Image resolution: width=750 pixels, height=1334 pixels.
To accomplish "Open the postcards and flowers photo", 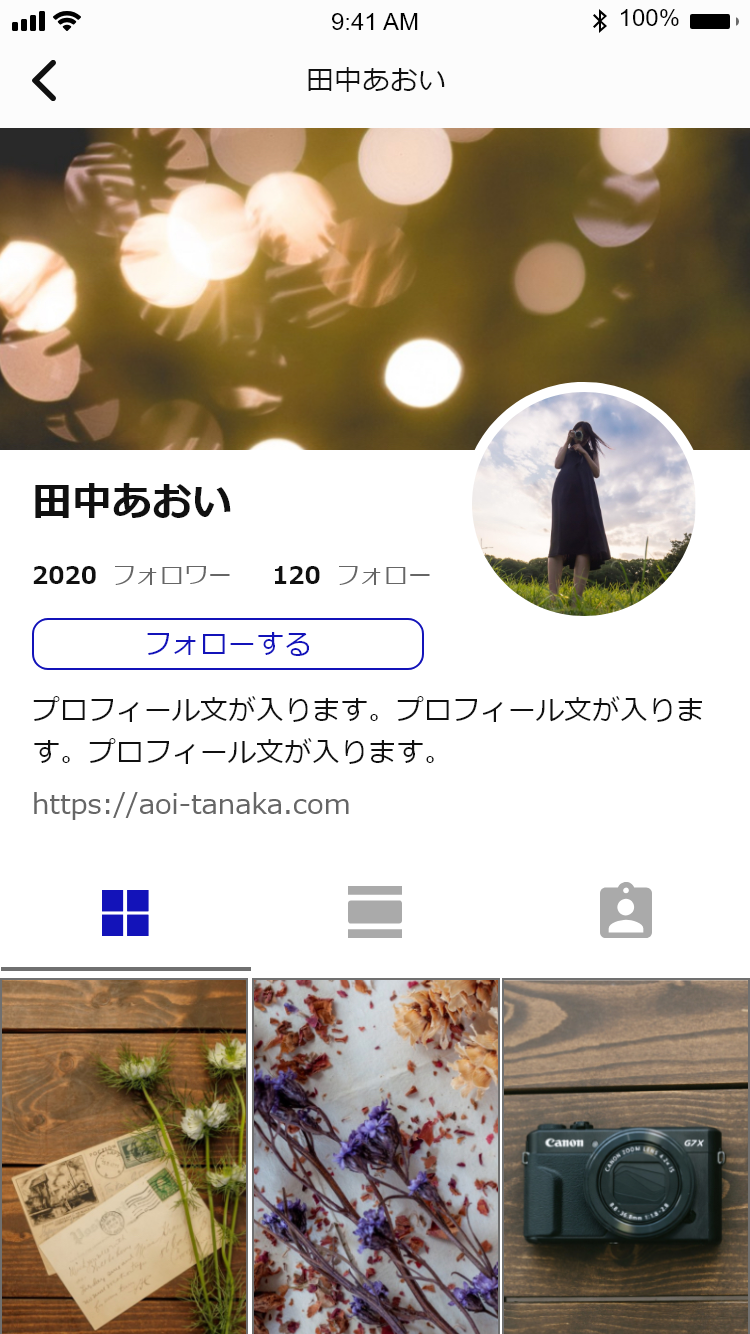I will (124, 1155).
